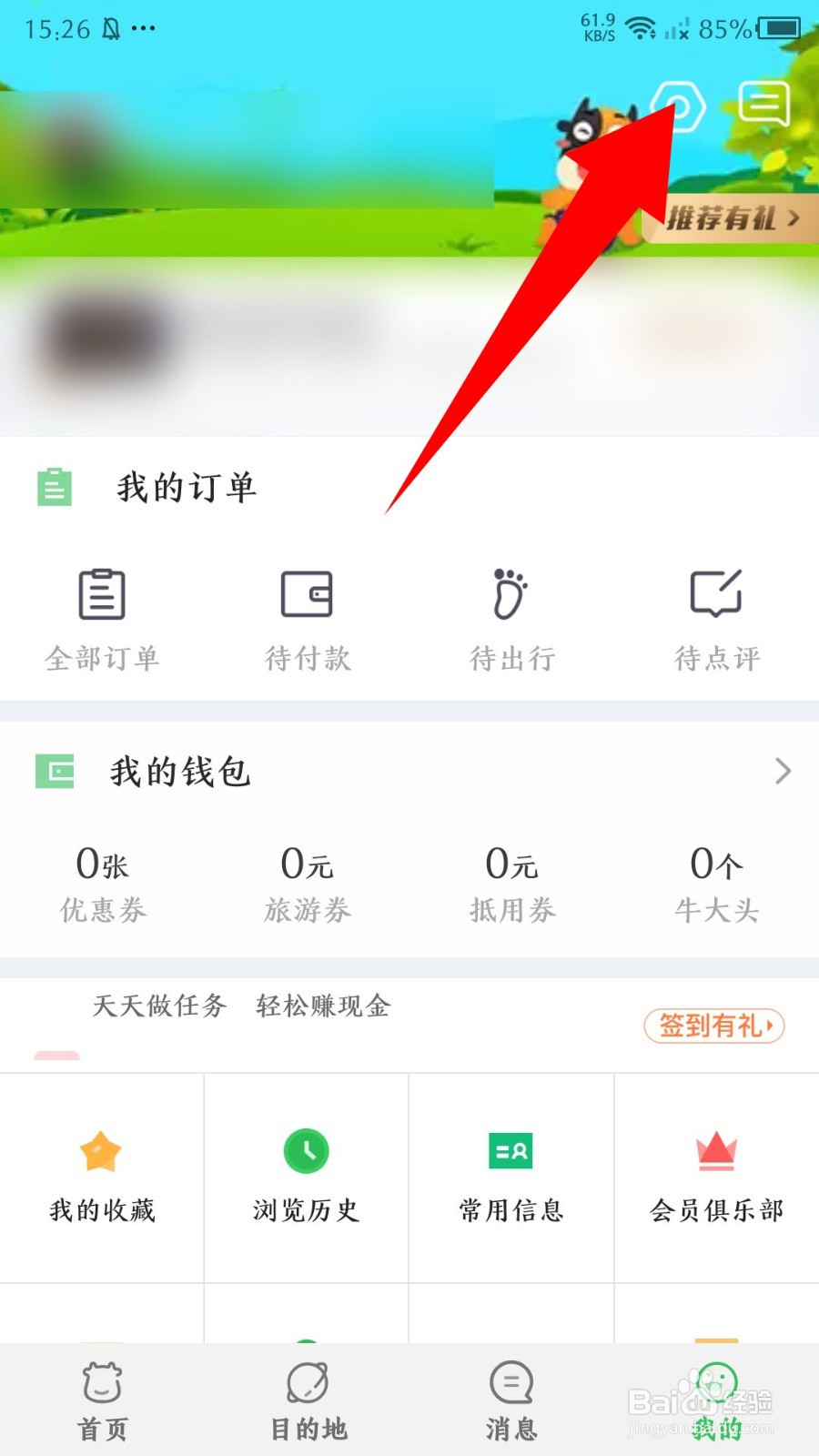
Task: Open the customer service headset icon
Action: (679, 105)
